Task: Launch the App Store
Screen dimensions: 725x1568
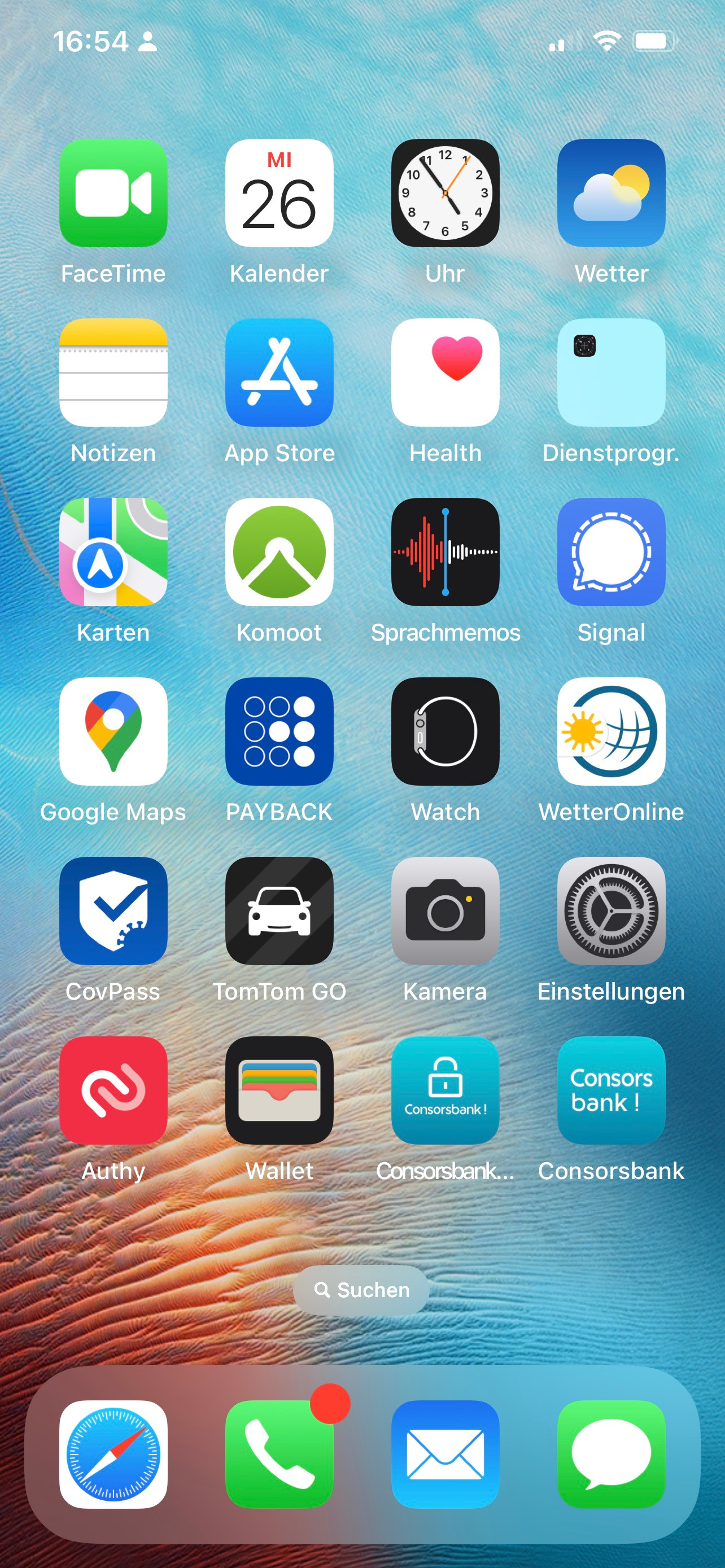Action: point(279,373)
